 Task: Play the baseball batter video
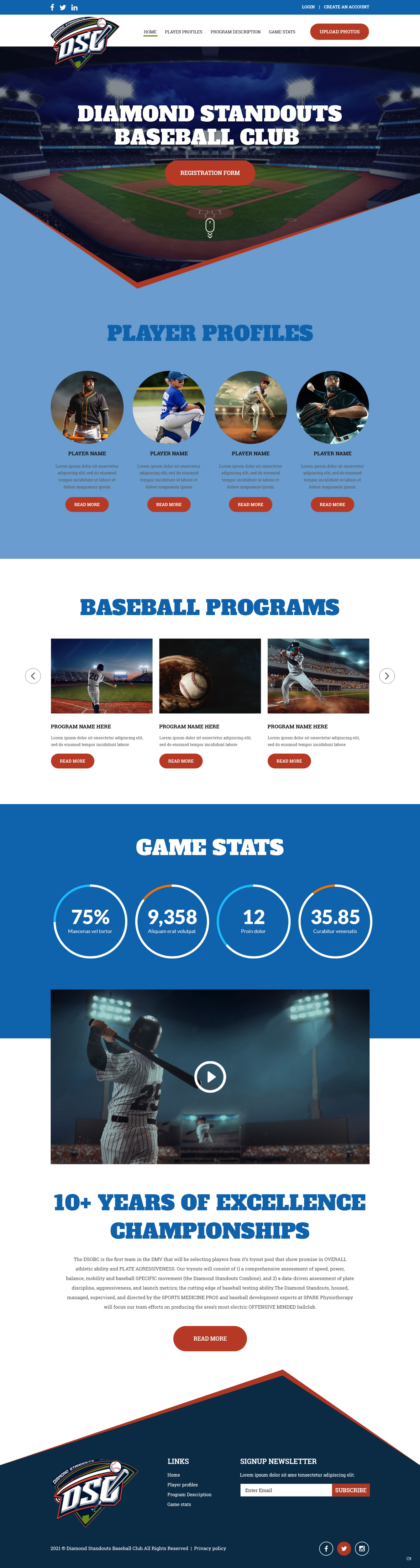(210, 1077)
